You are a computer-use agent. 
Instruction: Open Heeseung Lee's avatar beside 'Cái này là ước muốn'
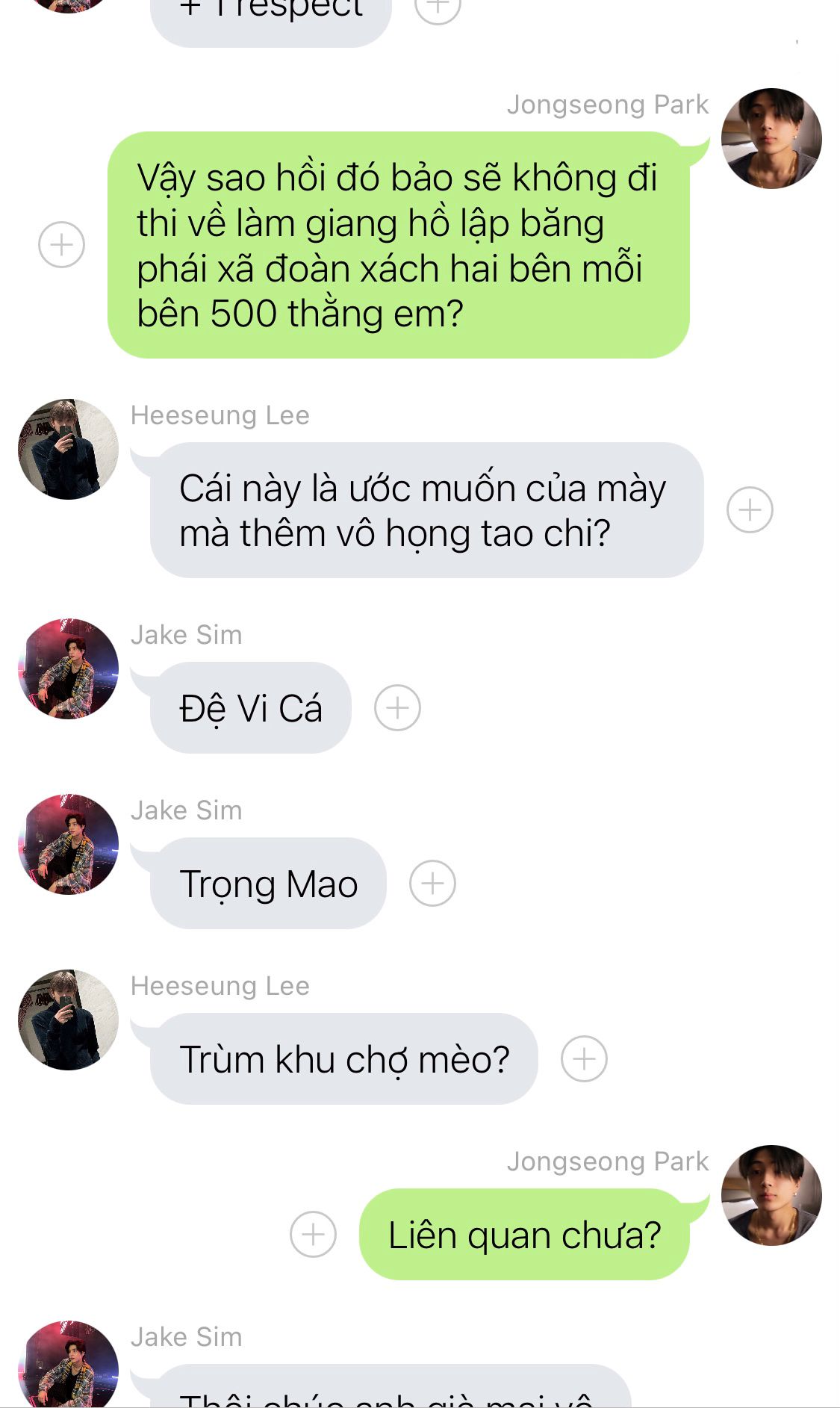coord(68,449)
